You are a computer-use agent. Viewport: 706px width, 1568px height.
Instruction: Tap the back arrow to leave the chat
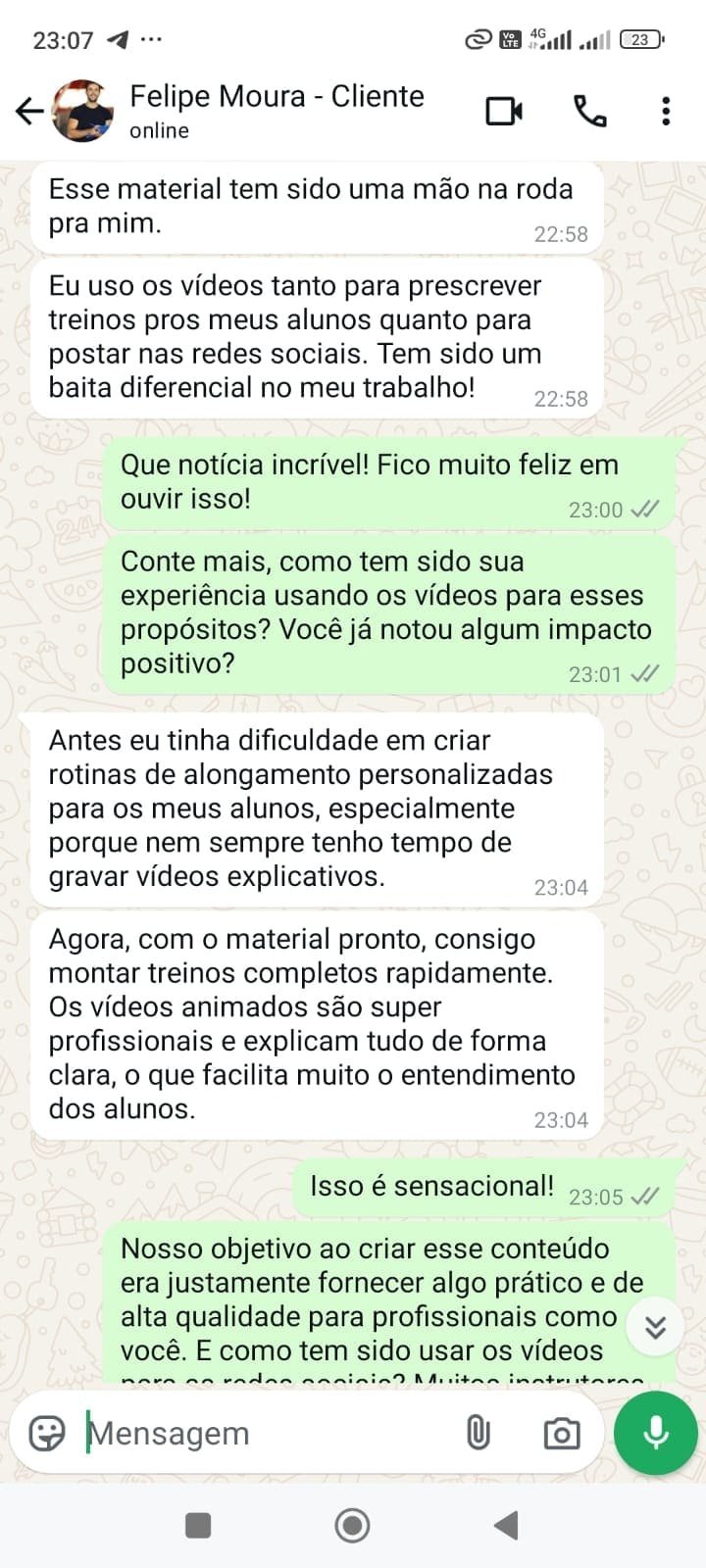(x=28, y=111)
